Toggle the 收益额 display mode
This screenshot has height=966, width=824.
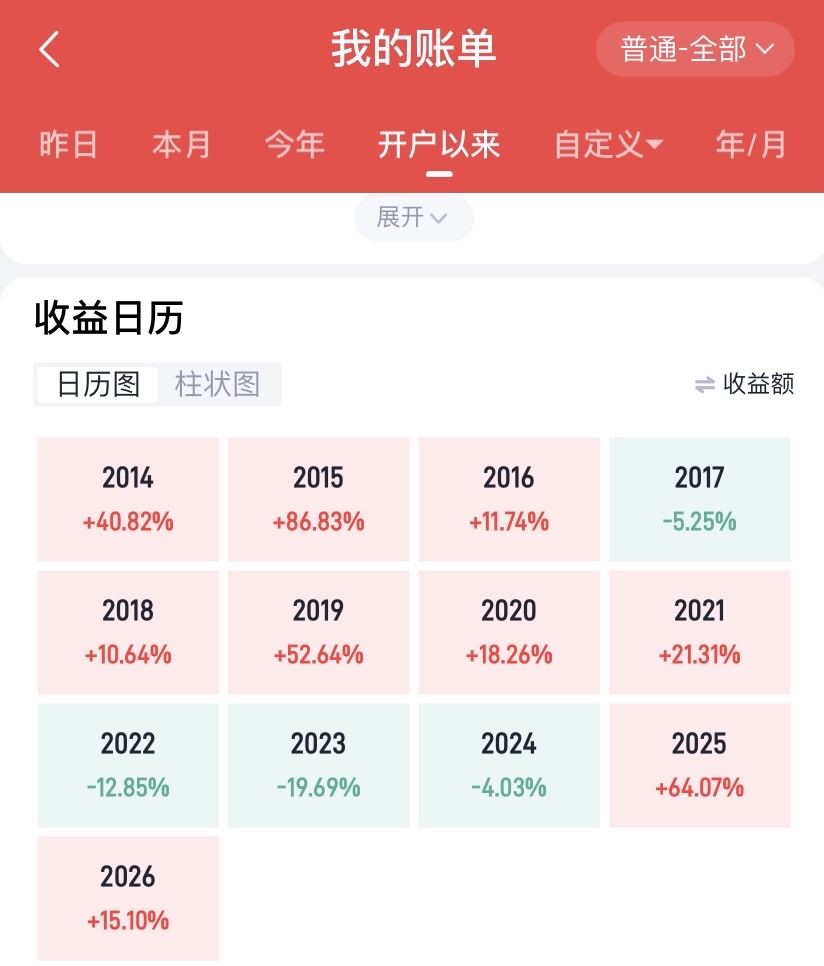[745, 384]
